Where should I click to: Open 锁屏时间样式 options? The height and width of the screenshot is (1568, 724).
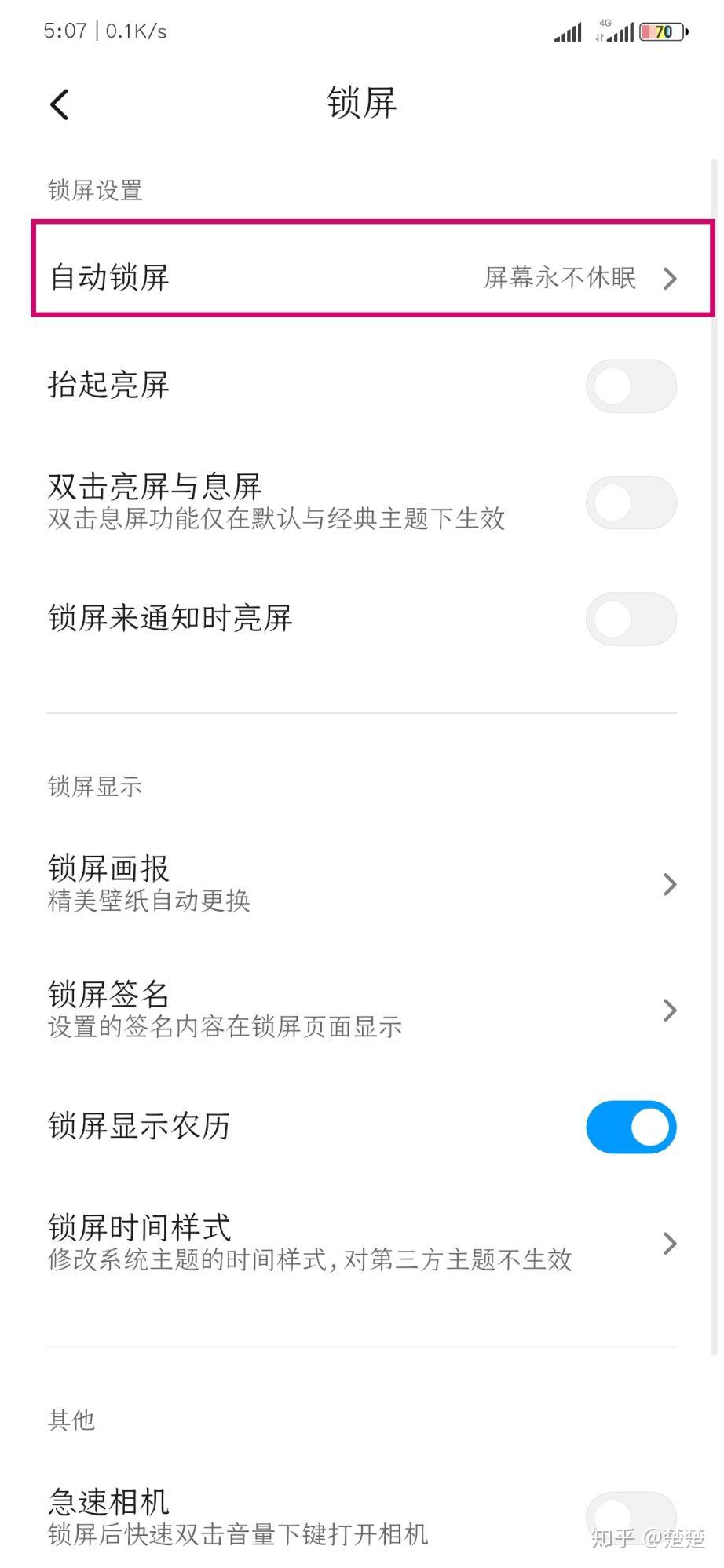click(361, 1243)
